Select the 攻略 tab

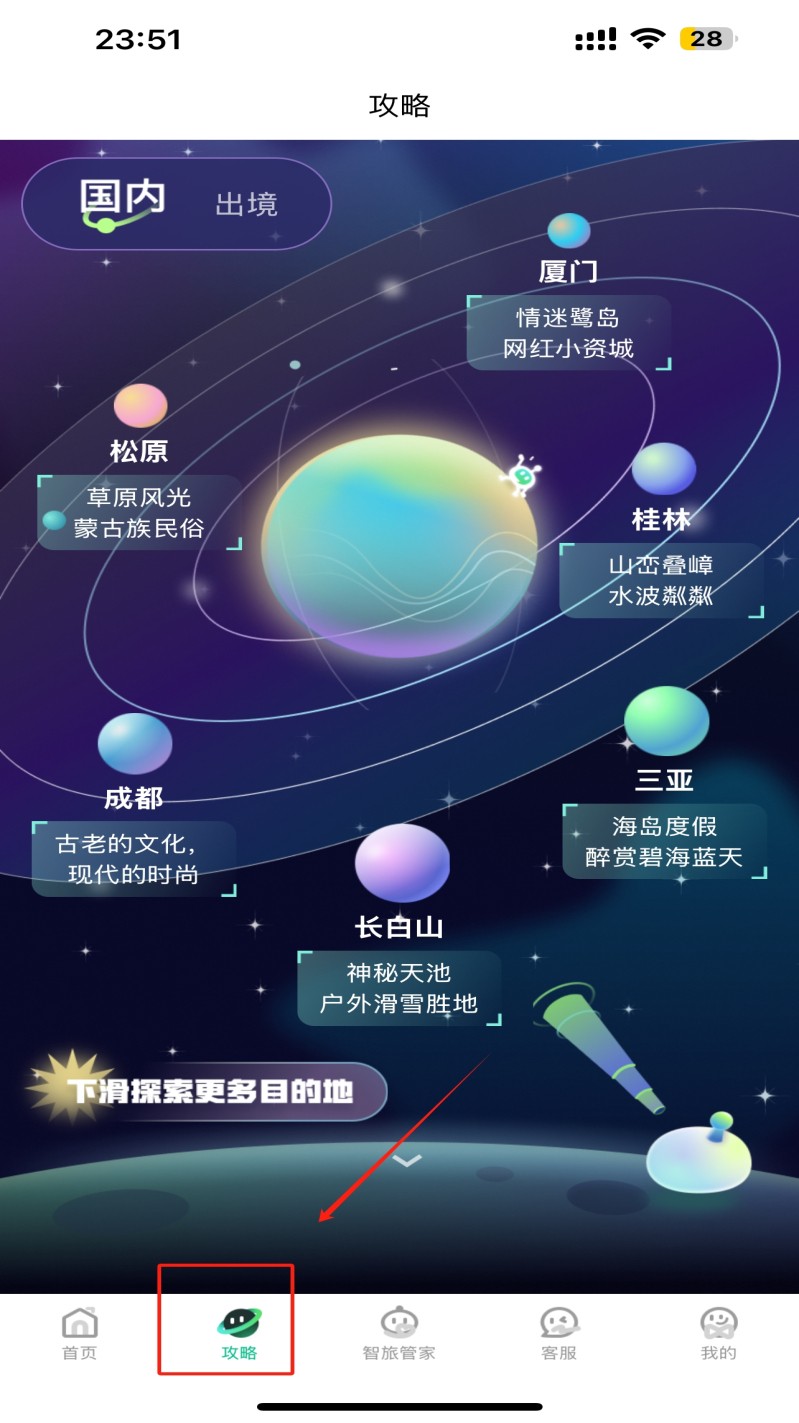click(x=239, y=1333)
